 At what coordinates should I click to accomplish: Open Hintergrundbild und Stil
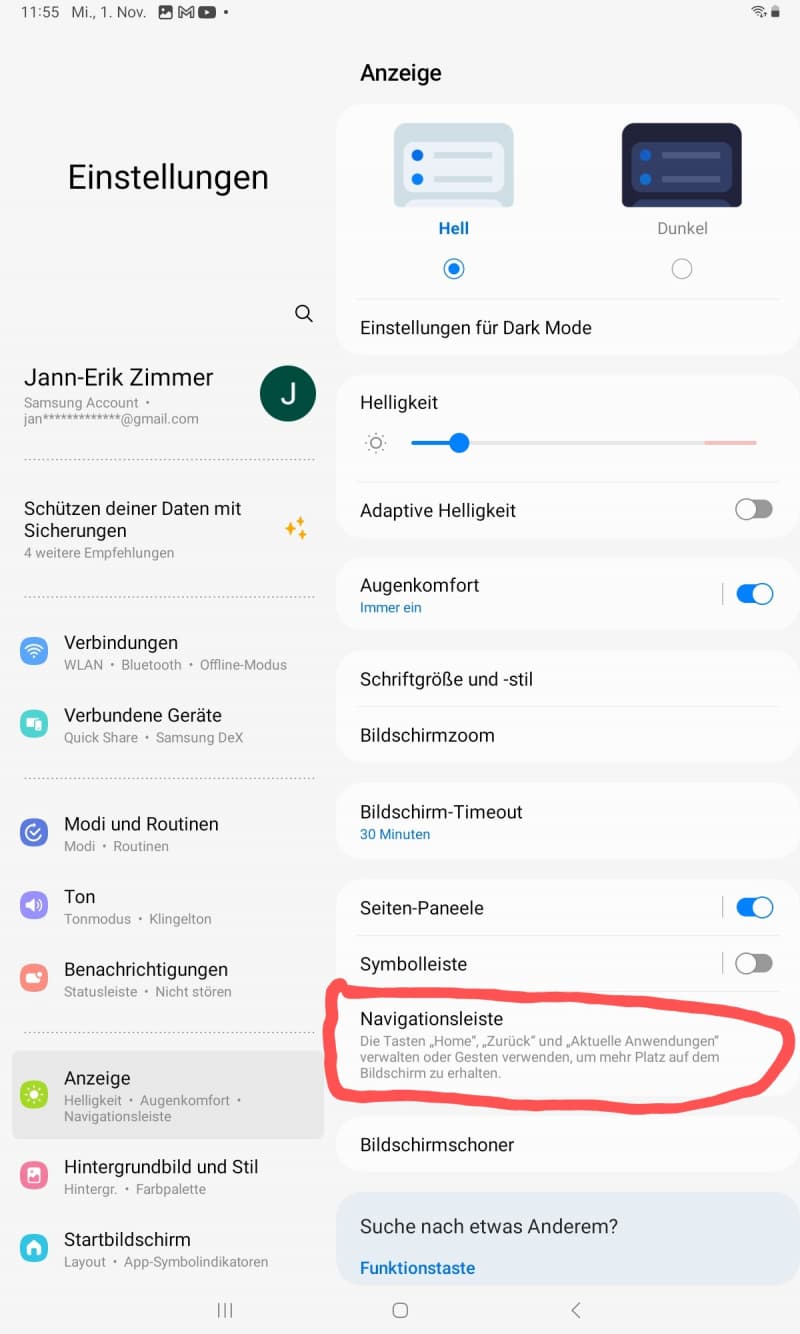[x=168, y=1177]
